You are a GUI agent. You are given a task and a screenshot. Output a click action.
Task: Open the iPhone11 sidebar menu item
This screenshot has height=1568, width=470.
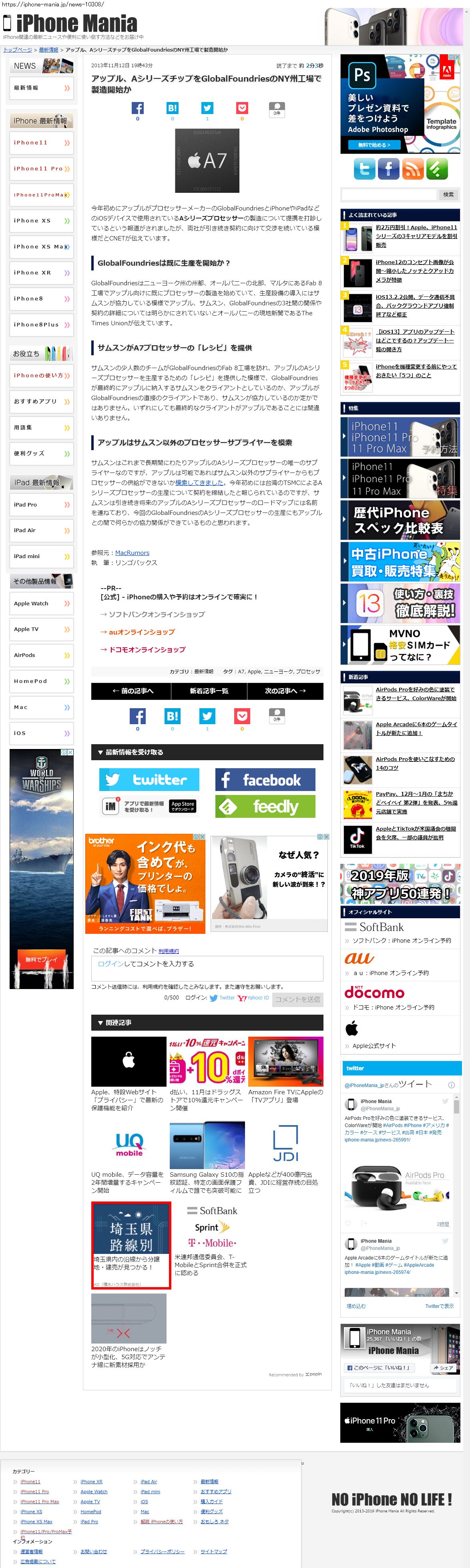click(x=41, y=143)
